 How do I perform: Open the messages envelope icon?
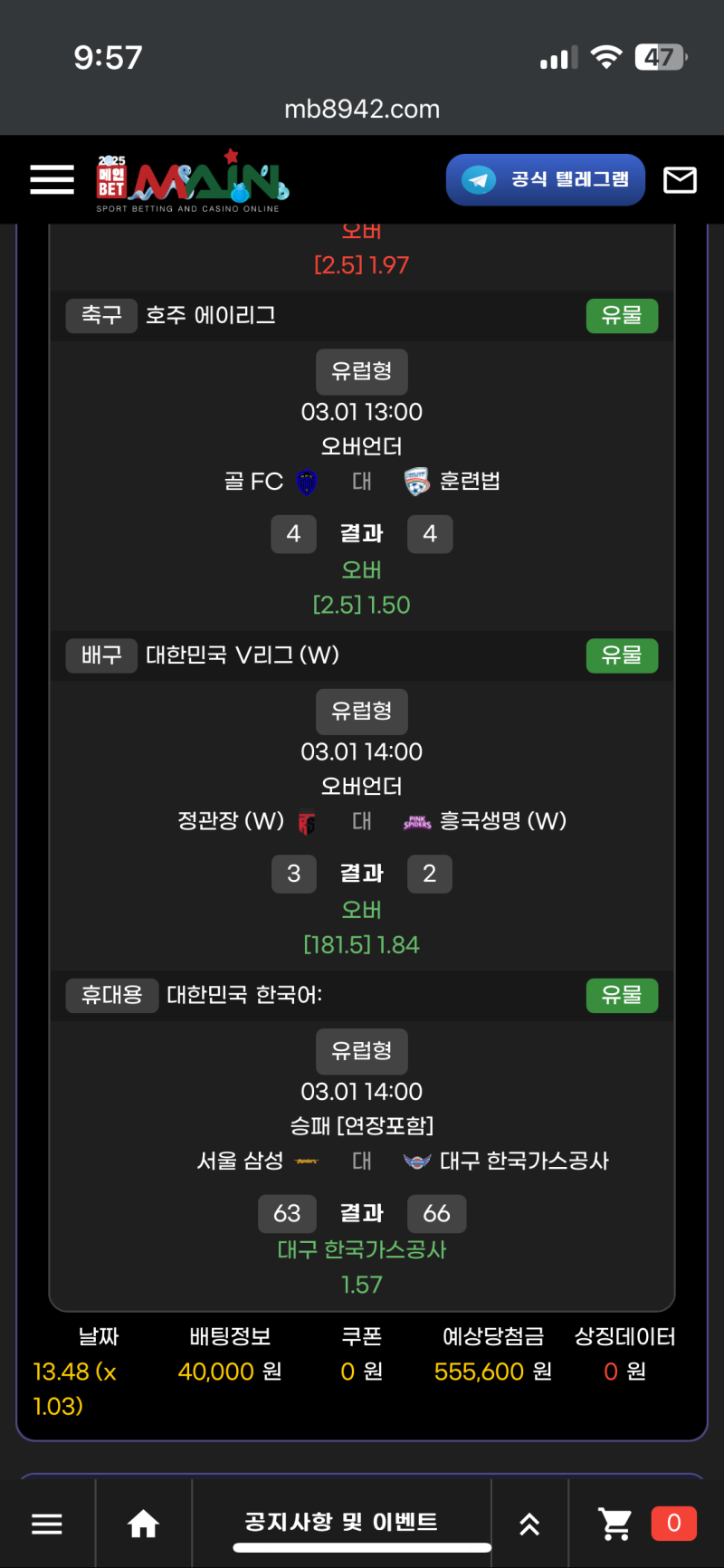tap(680, 180)
